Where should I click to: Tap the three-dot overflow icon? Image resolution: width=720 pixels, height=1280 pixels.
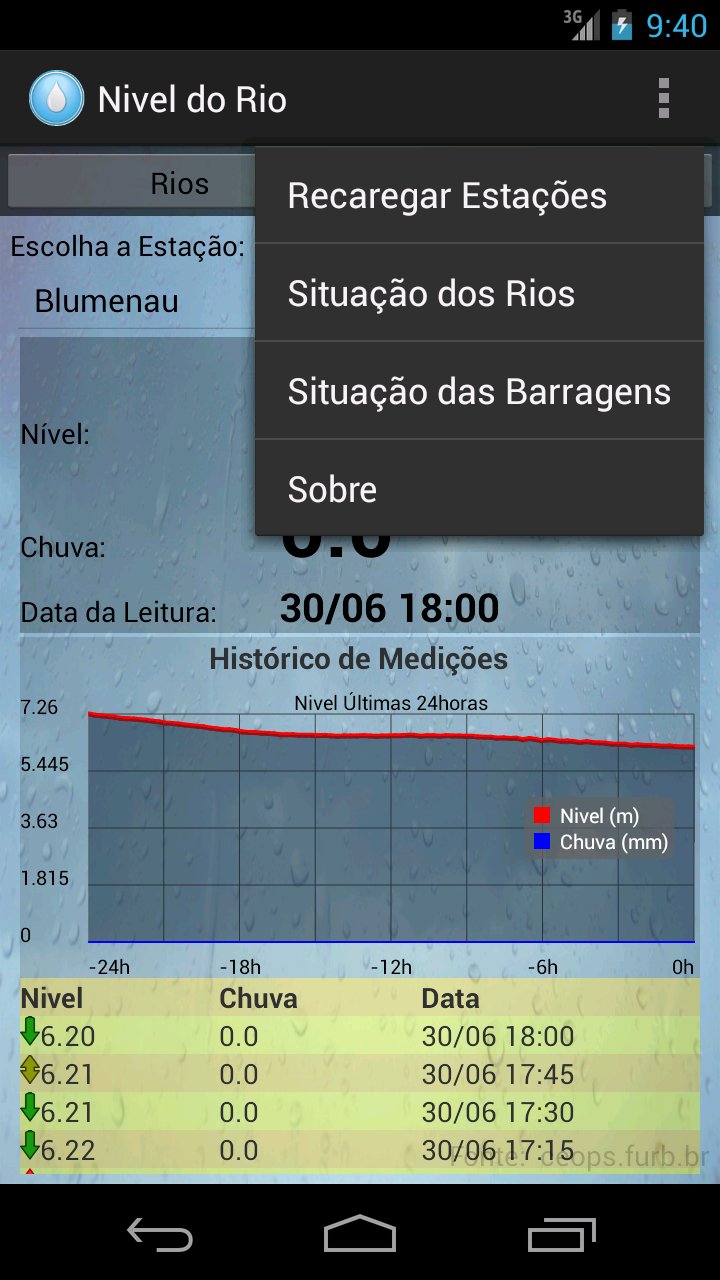(x=663, y=99)
